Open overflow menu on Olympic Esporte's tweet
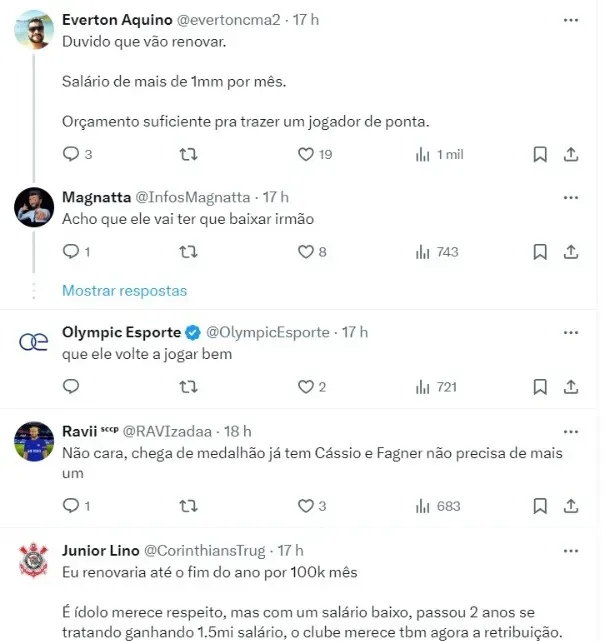Screen dimensions: 606x641 tap(570, 332)
